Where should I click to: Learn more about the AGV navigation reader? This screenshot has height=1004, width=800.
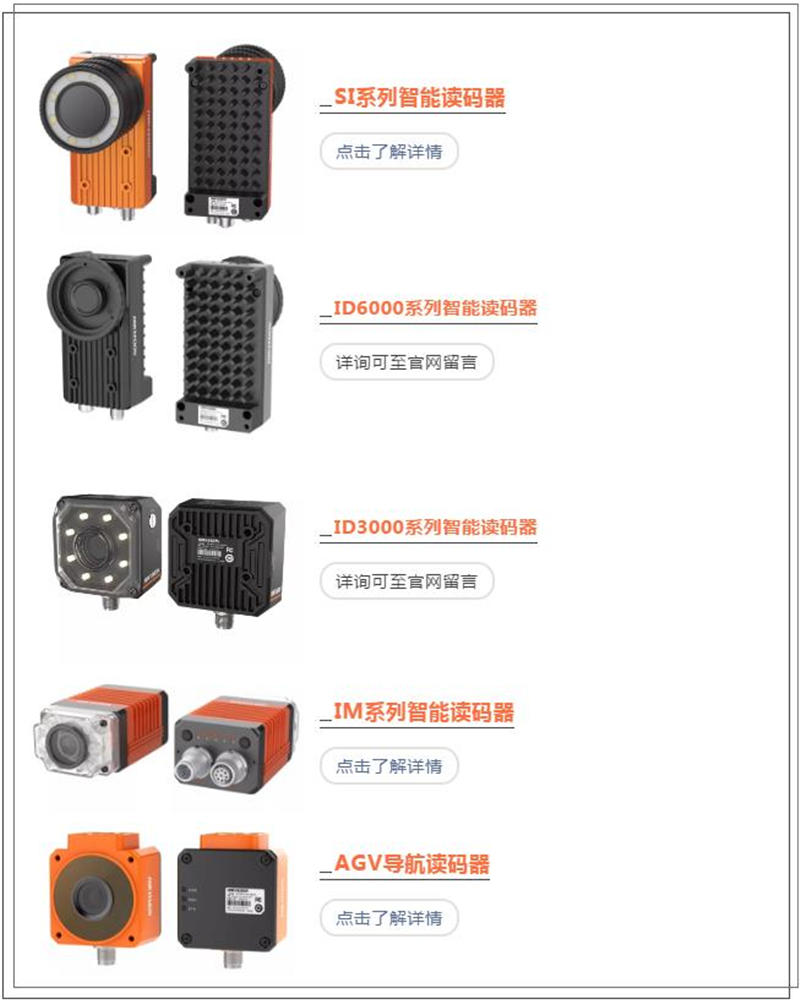click(389, 918)
